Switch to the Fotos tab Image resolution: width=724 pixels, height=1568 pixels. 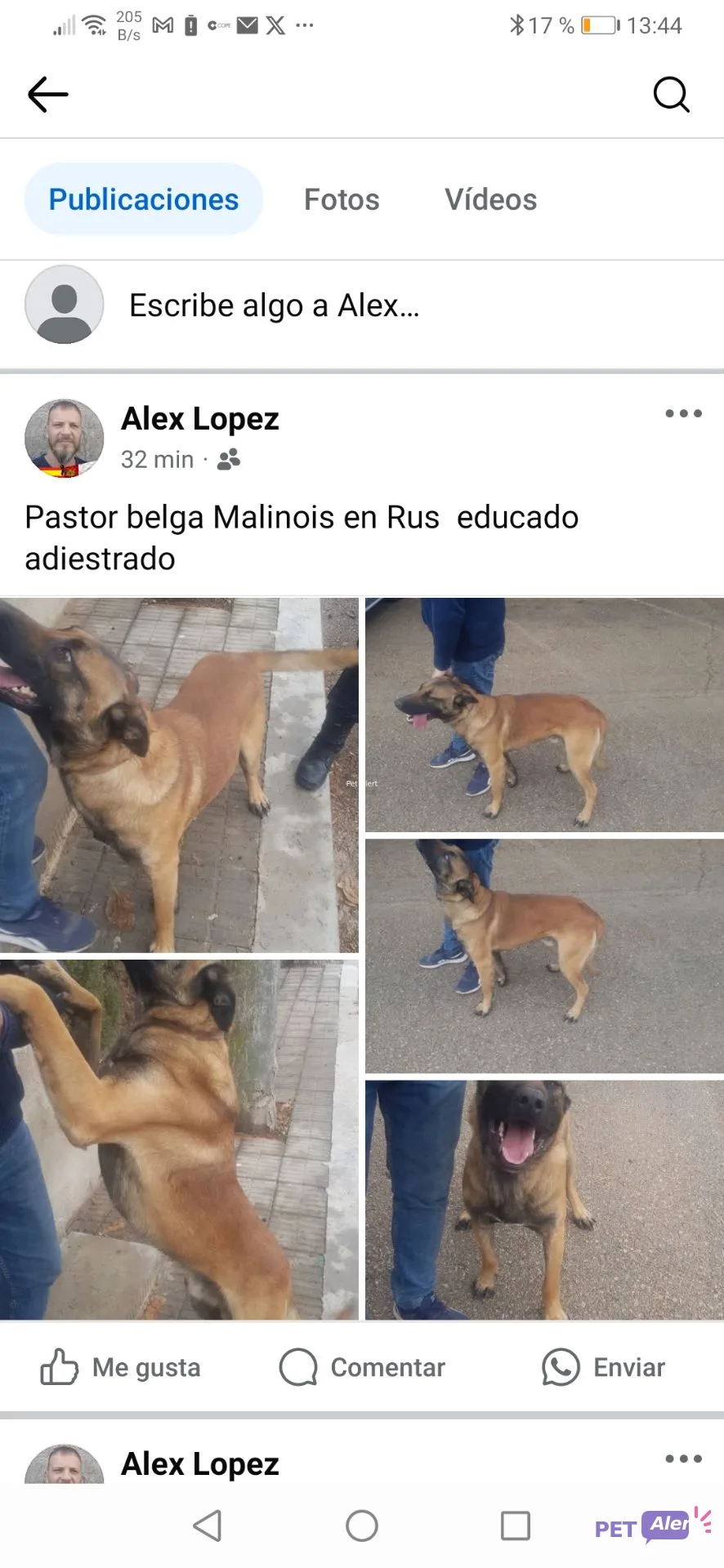coord(342,198)
